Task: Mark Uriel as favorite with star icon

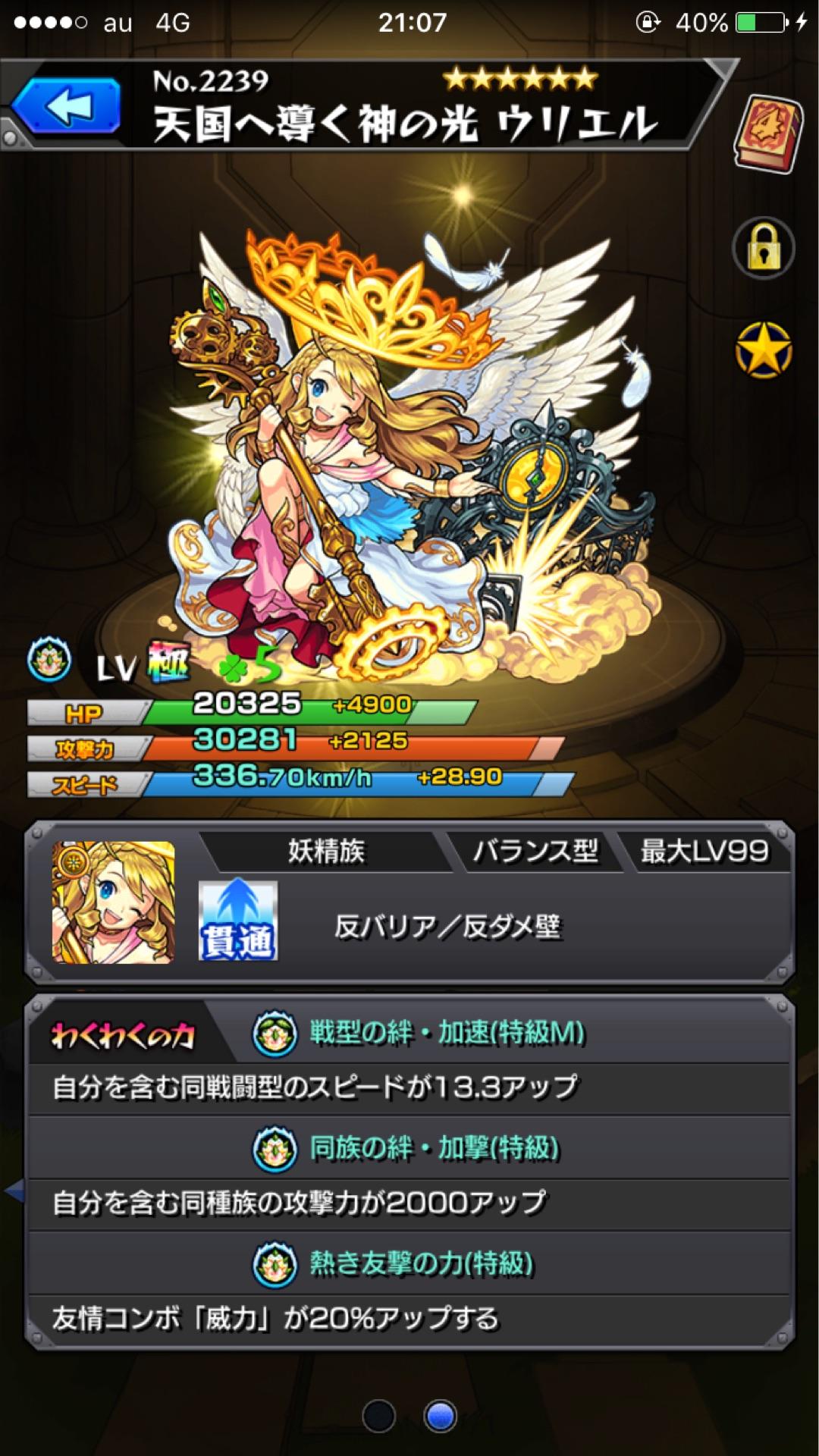Action: pyautogui.click(x=763, y=350)
